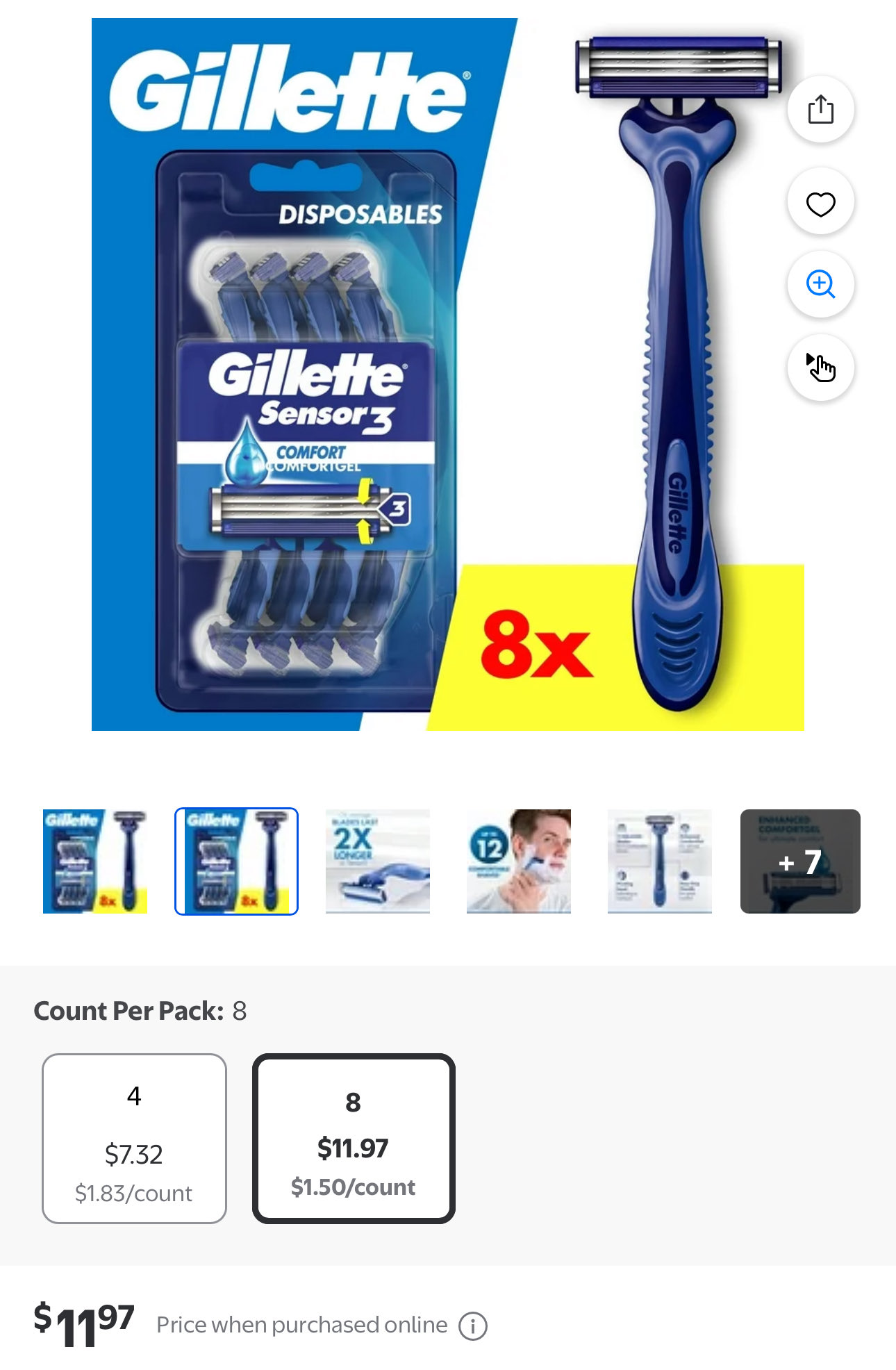View the 2X longer blades thumbnail

pyautogui.click(x=377, y=861)
